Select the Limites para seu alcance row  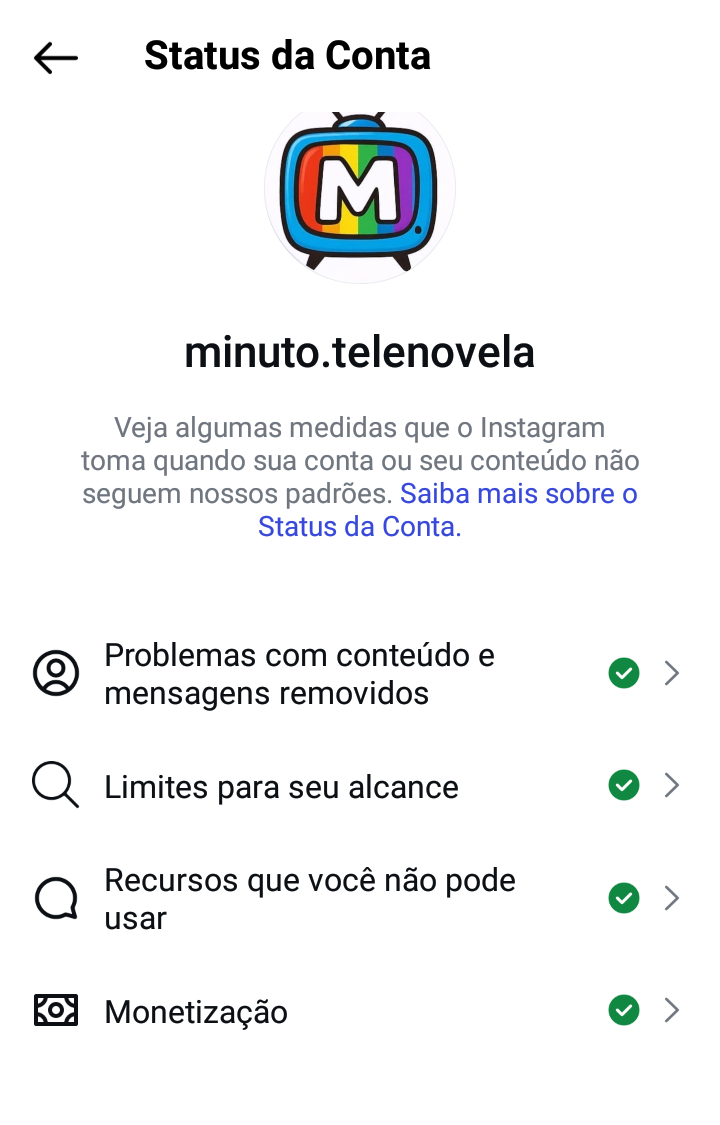[x=281, y=786]
